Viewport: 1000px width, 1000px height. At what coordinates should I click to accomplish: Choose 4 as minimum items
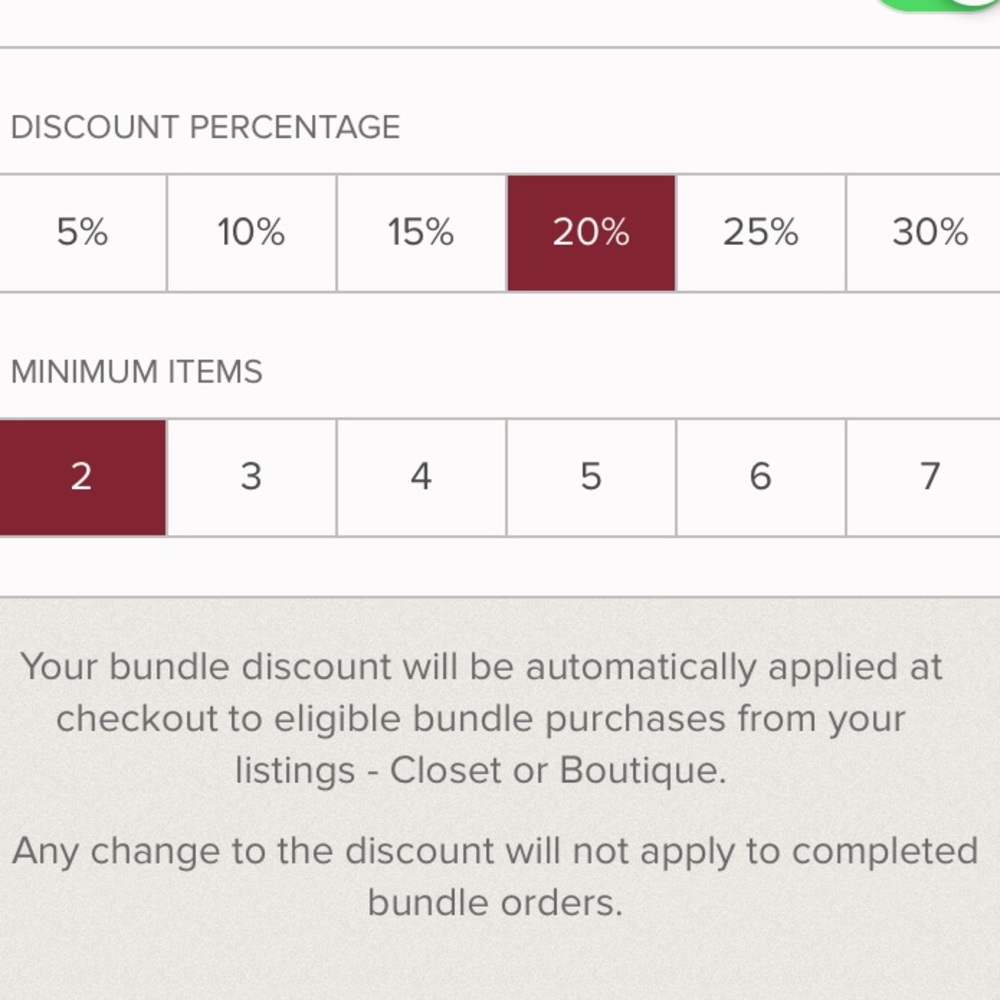(421, 477)
